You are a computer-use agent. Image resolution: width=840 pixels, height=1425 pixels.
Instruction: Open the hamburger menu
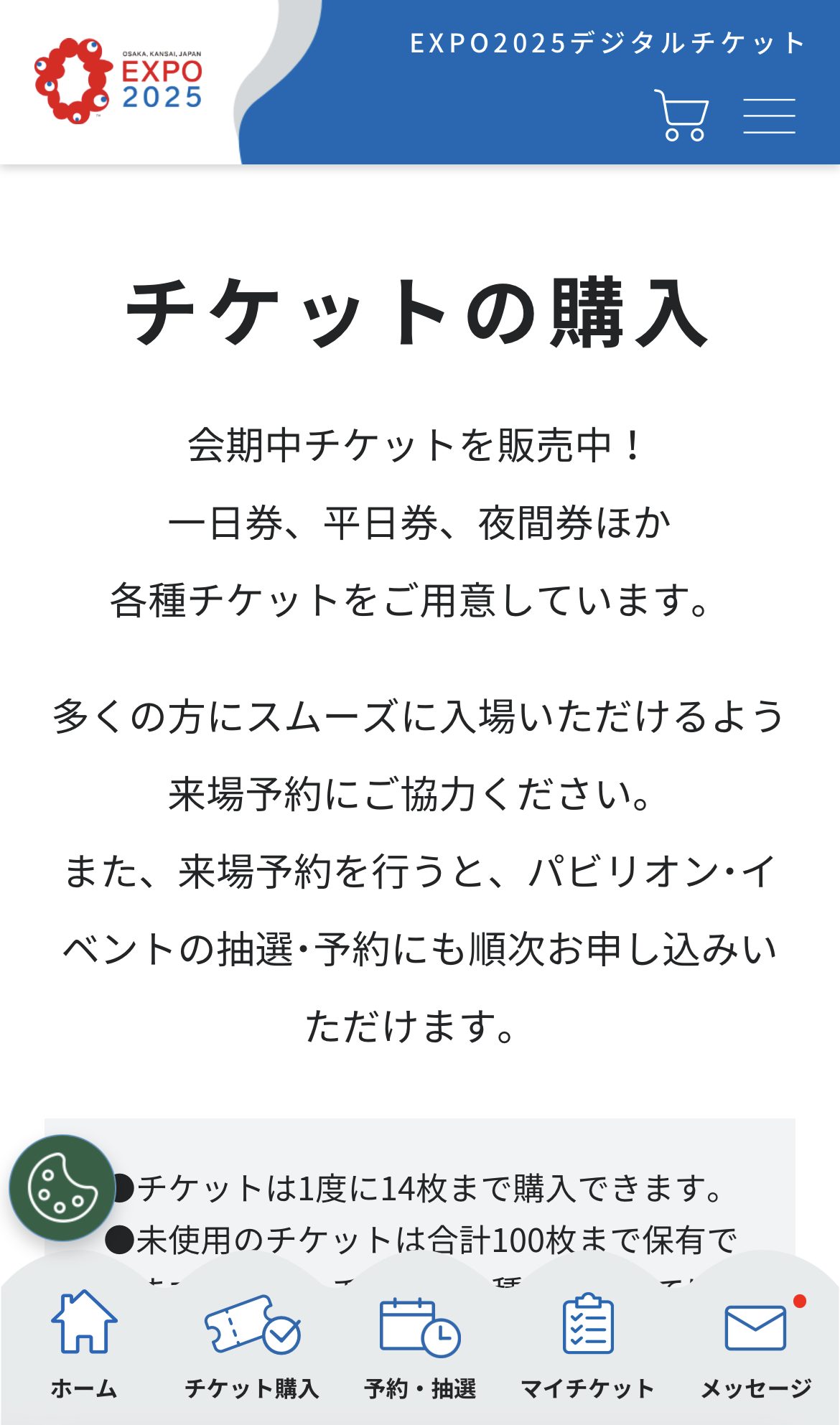(x=769, y=116)
